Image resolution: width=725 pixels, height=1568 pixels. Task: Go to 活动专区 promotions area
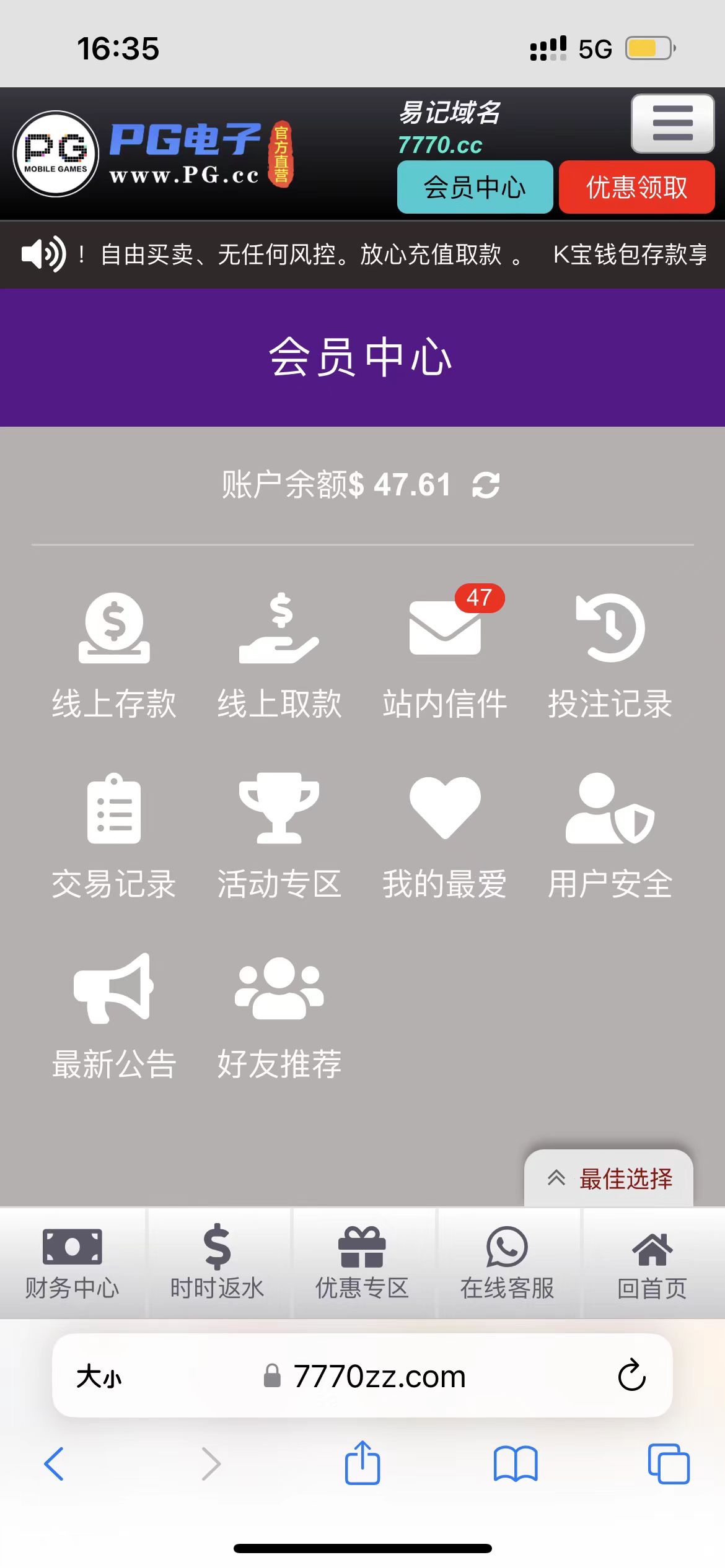pyautogui.click(x=279, y=835)
